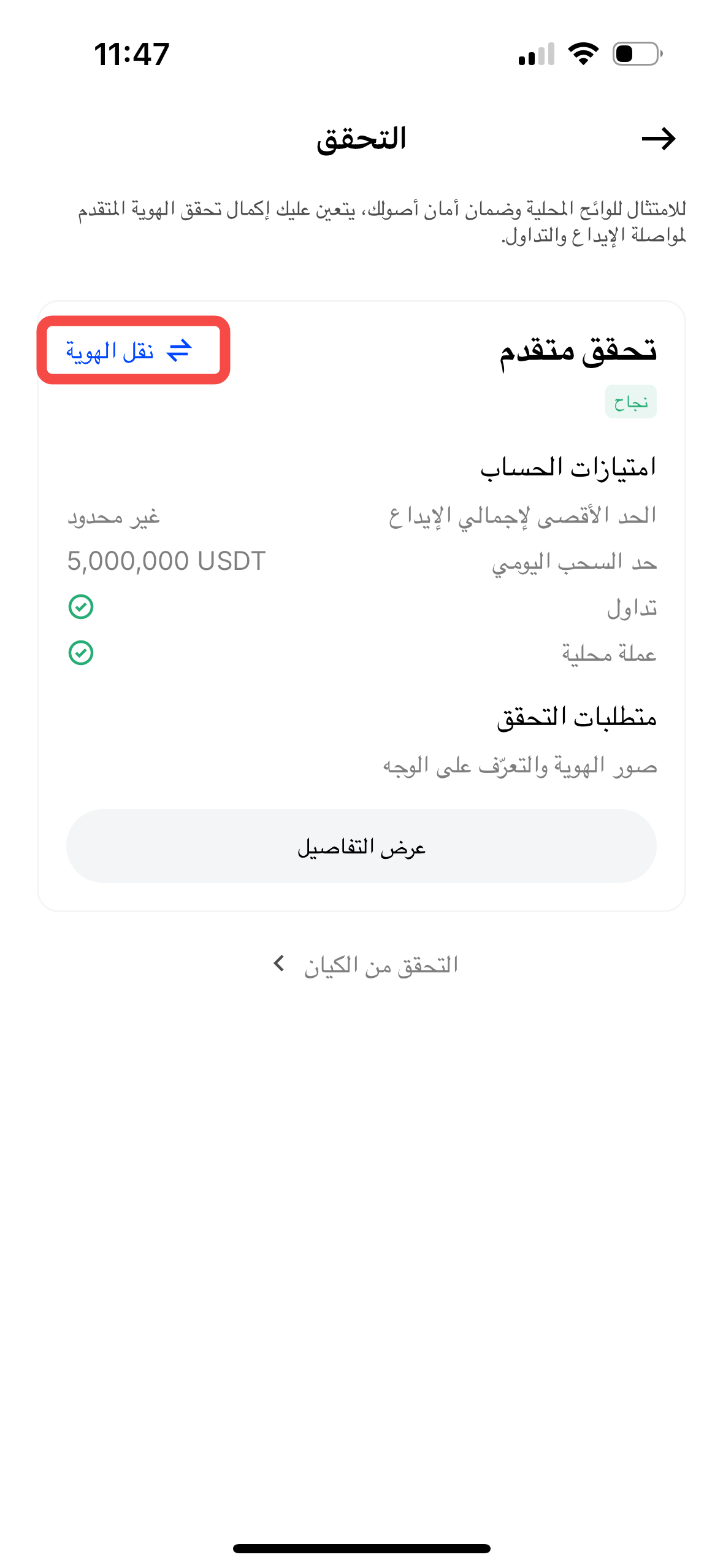Click the green checkmark next to تداول

click(x=82, y=607)
